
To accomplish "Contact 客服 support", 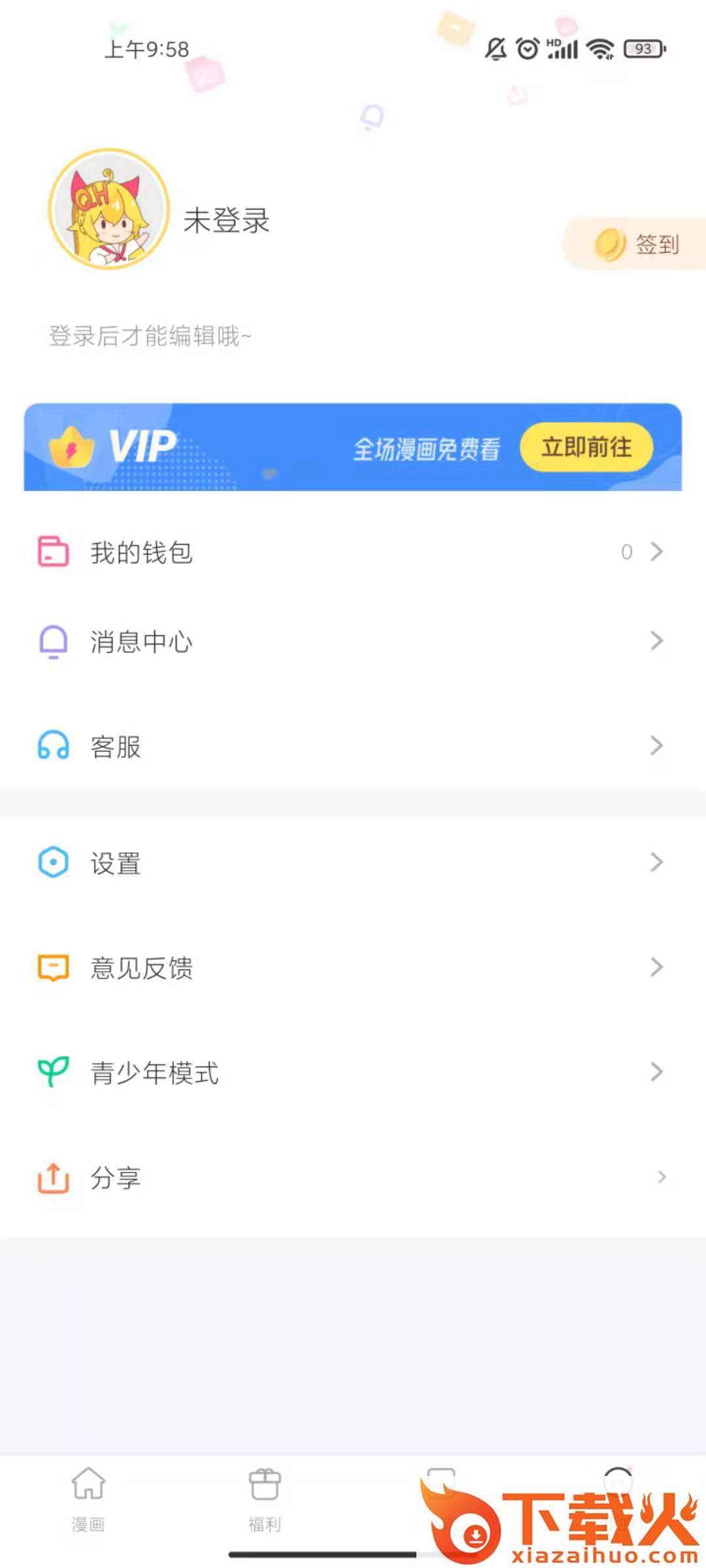I will tap(353, 746).
